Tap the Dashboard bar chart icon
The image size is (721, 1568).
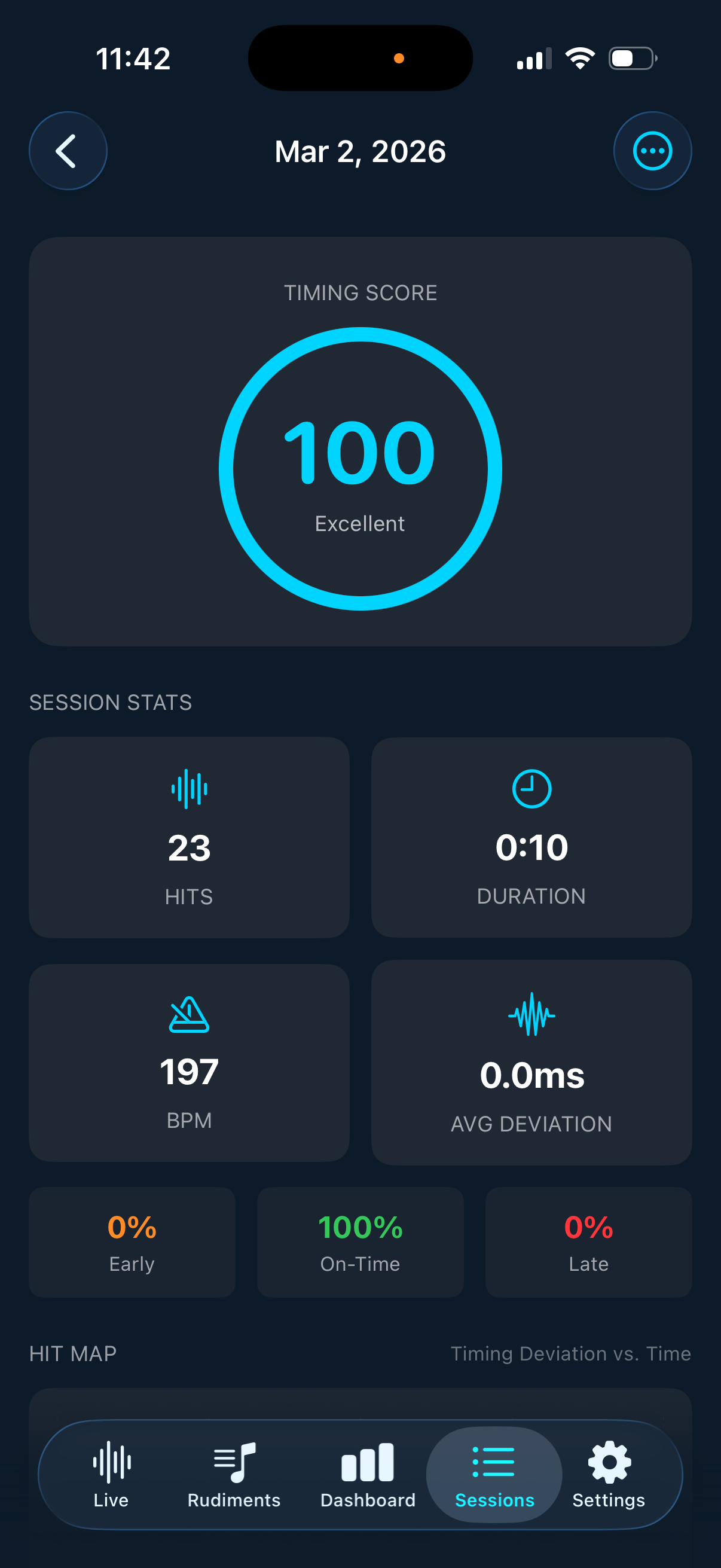[367, 1460]
